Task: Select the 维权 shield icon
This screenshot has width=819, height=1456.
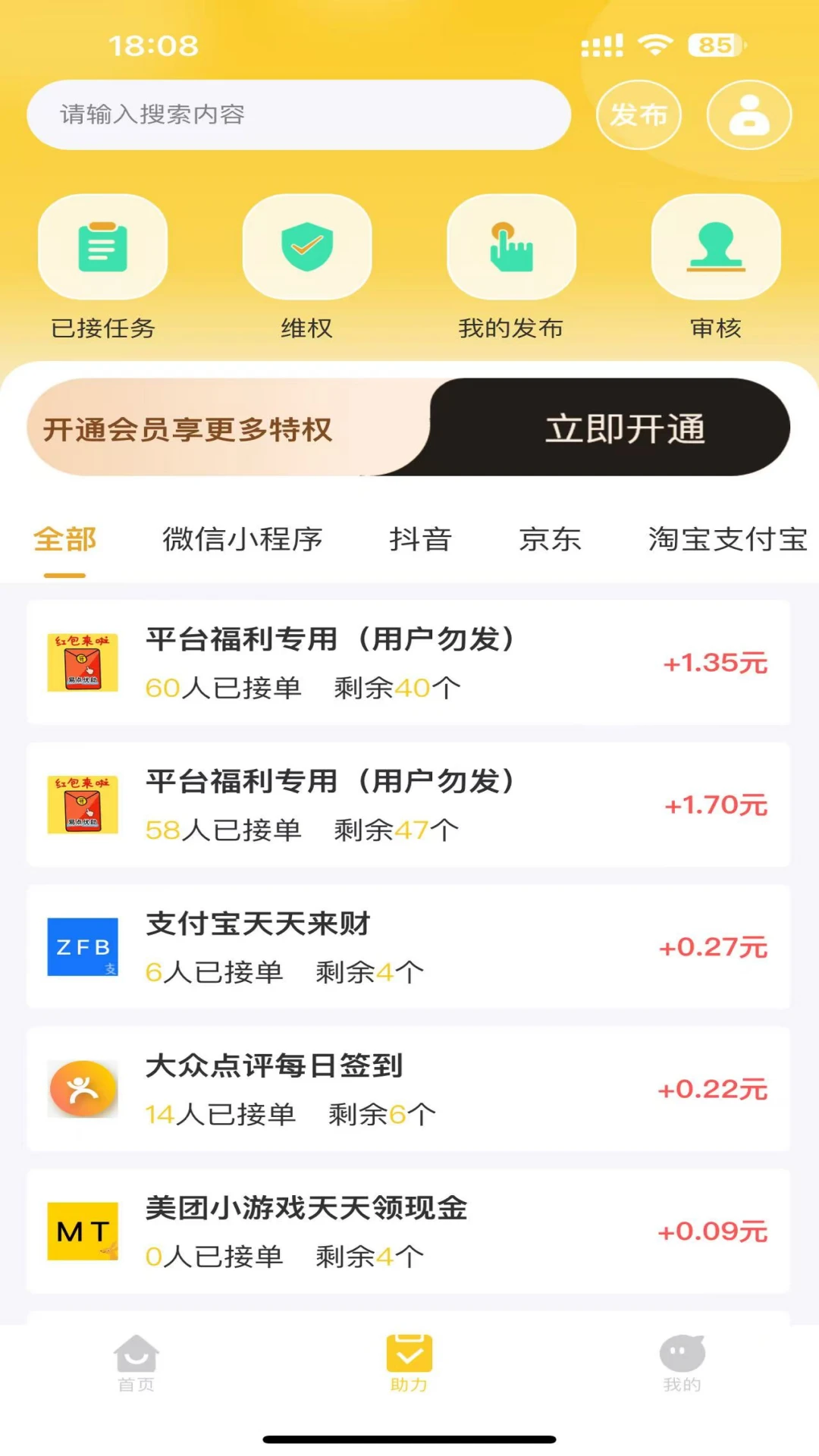Action: pyautogui.click(x=307, y=248)
